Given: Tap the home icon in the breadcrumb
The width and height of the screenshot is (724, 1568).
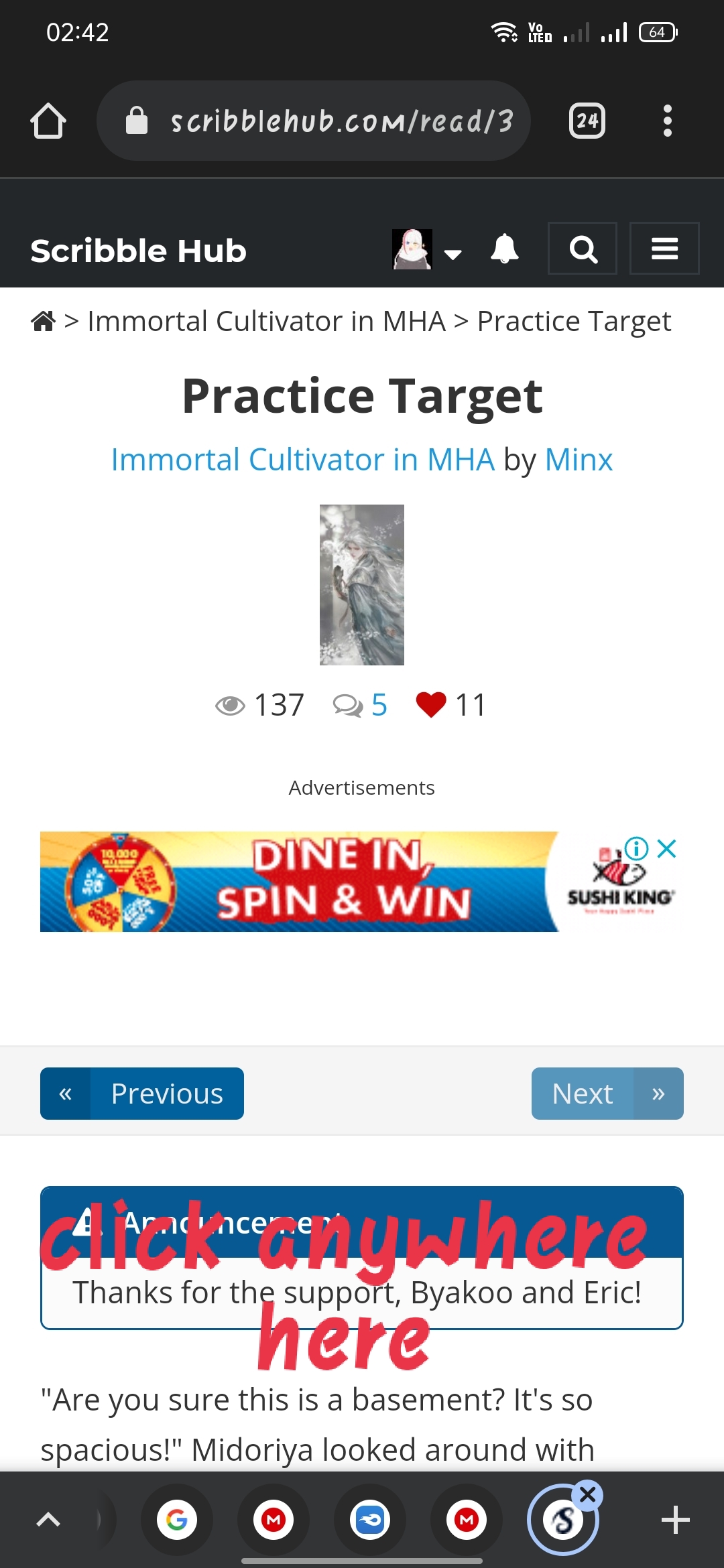Looking at the screenshot, I should tap(44, 322).
